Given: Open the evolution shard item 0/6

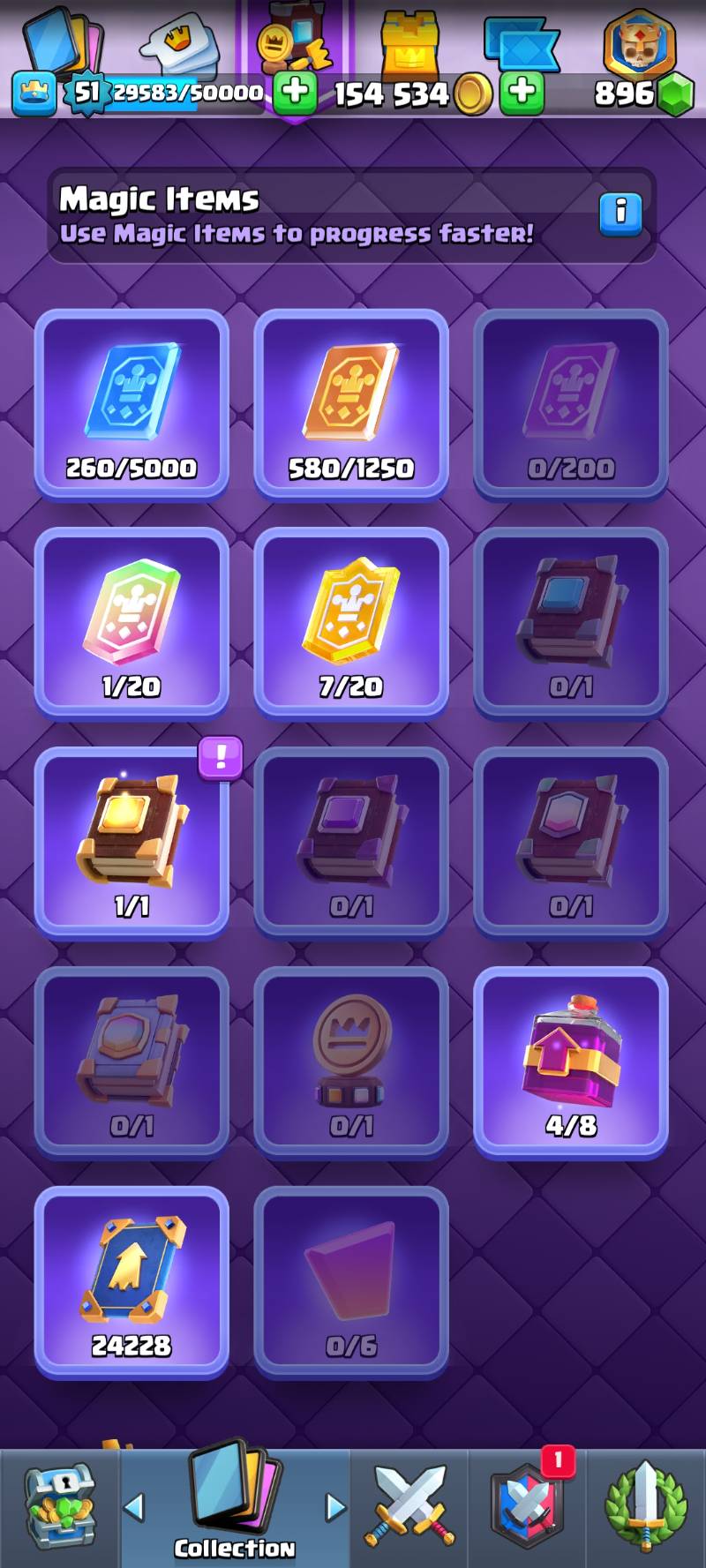Looking at the screenshot, I should point(351,1282).
